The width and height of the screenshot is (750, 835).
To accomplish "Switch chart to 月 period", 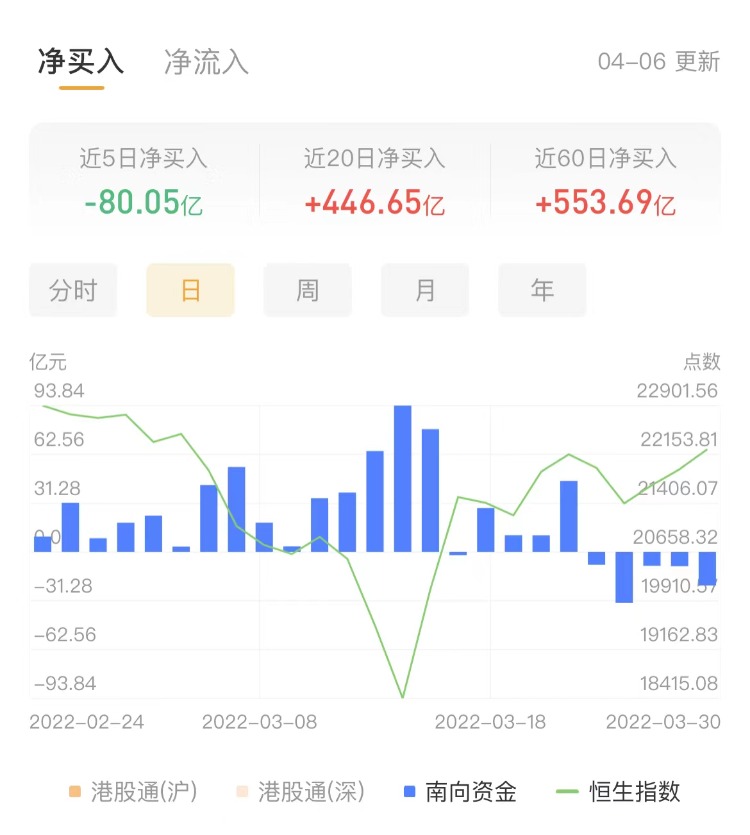I will (x=425, y=291).
